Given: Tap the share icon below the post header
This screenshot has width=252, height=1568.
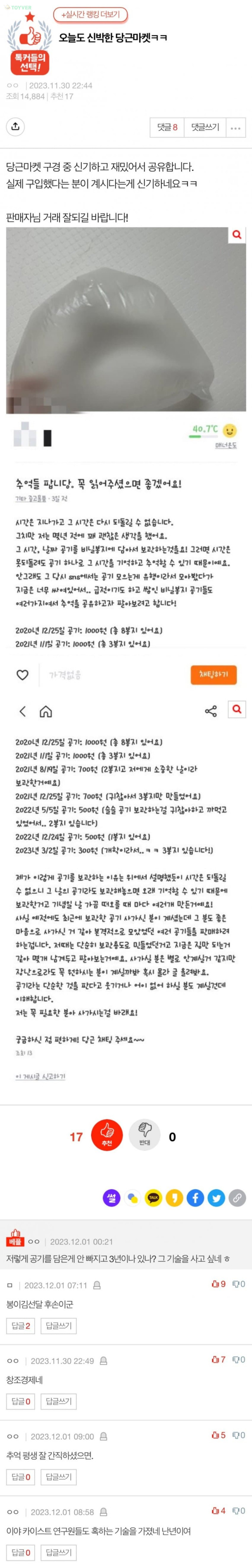Looking at the screenshot, I should pos(16,127).
